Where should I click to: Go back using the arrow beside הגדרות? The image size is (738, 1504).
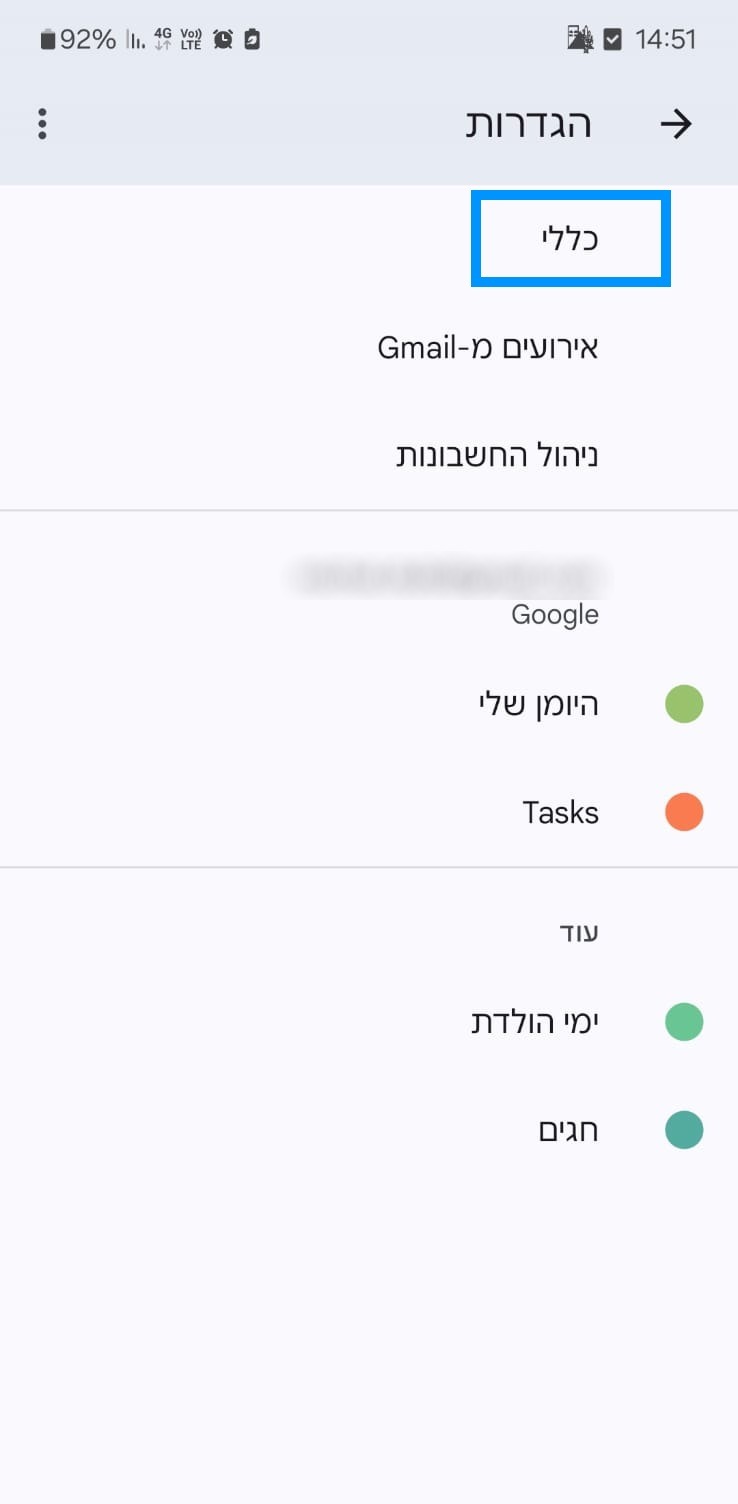tap(676, 124)
